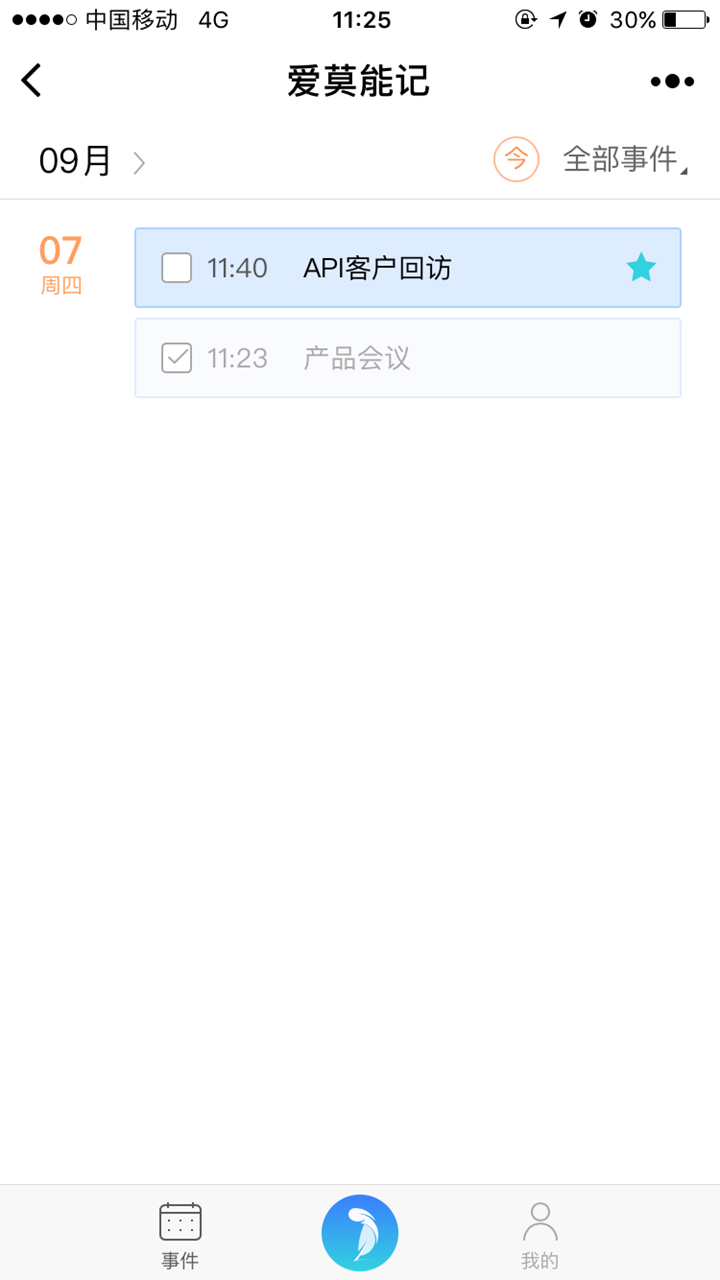Open the 全部事件 filter dropdown
Viewport: 720px width, 1280px height.
point(626,159)
